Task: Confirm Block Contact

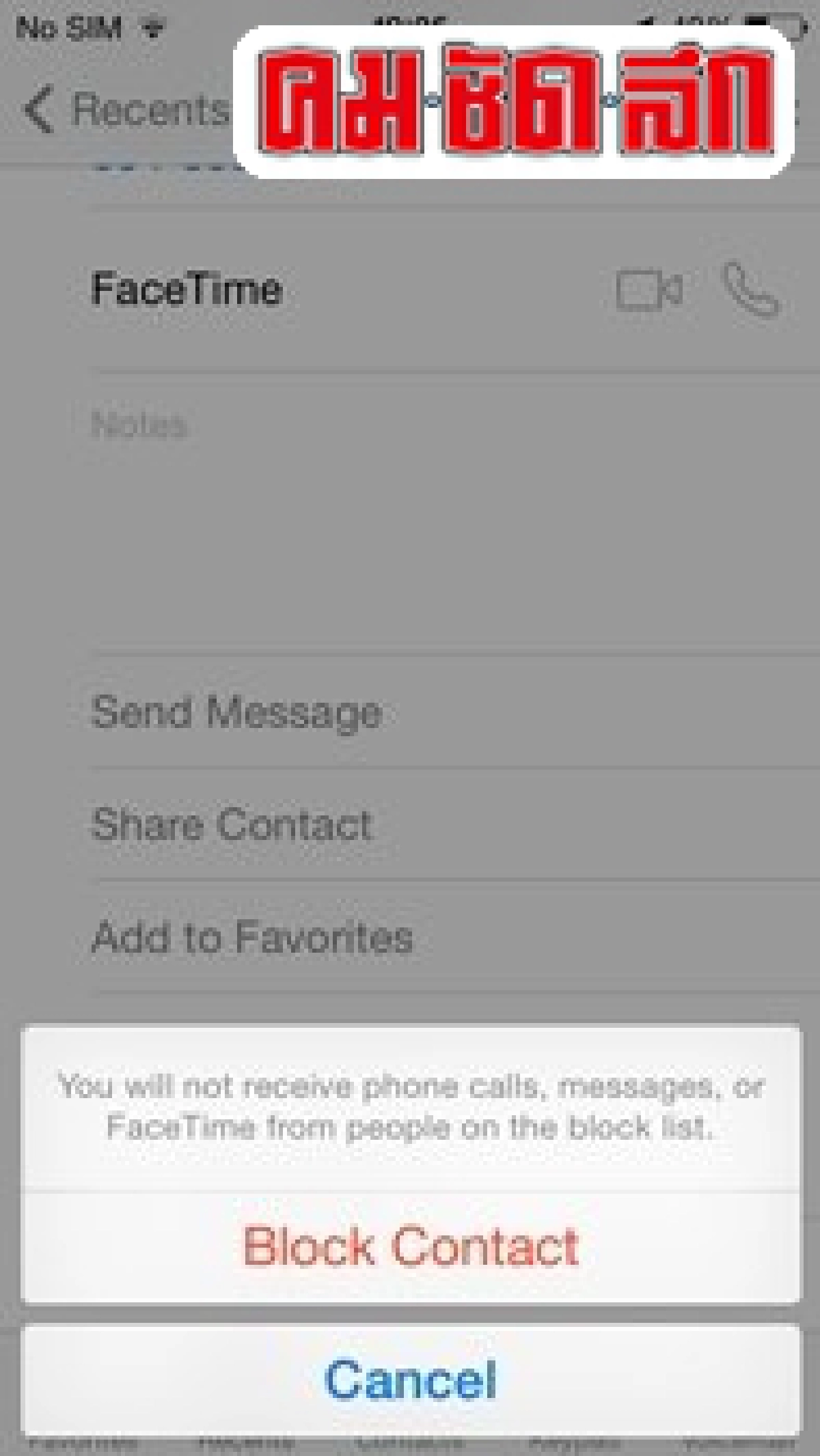Action: coord(410,1247)
